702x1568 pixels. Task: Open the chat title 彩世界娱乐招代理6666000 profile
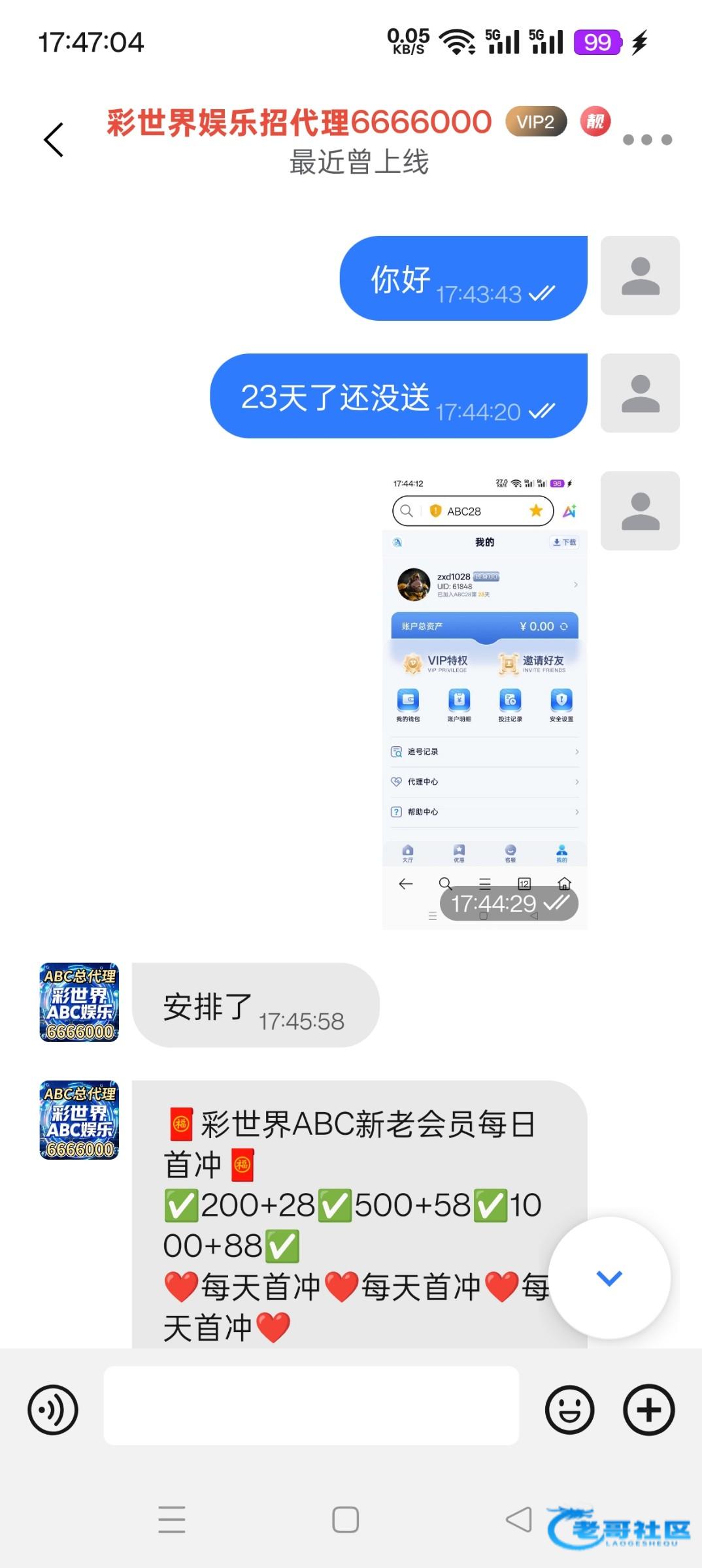click(299, 123)
